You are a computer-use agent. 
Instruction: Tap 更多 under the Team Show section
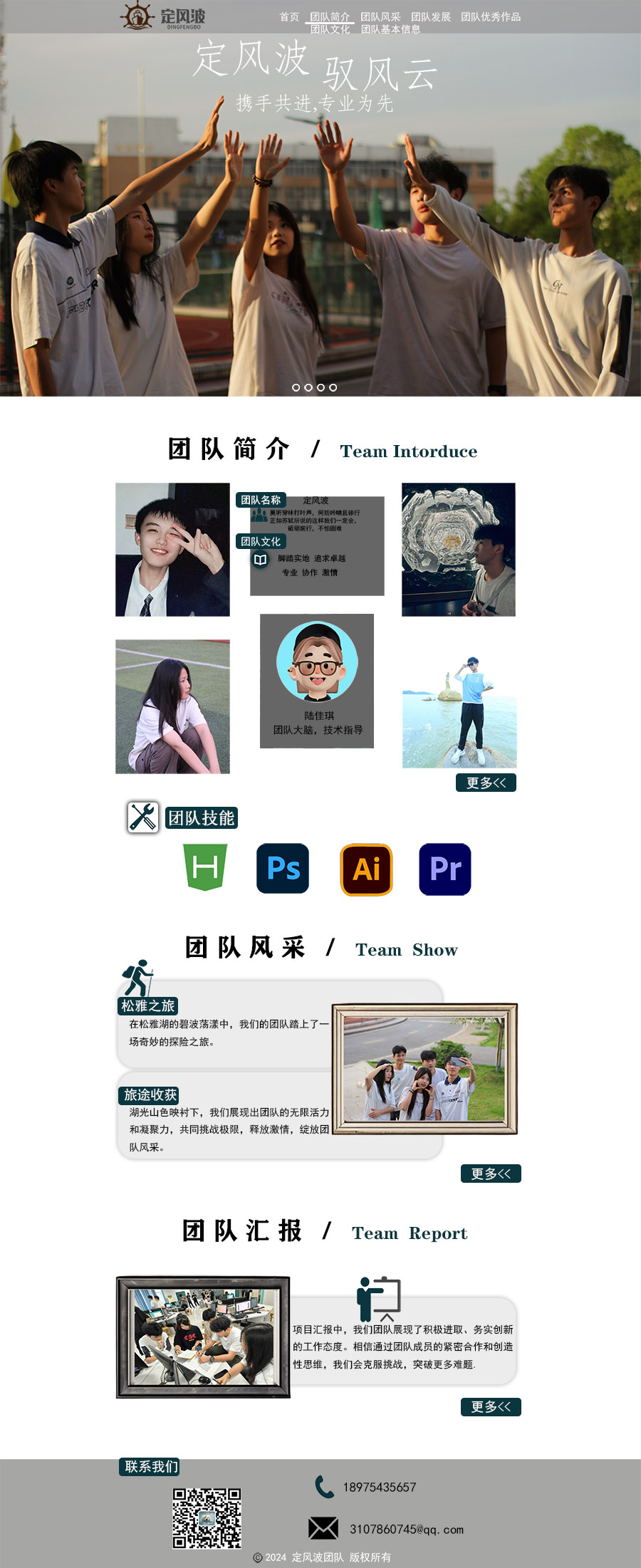click(491, 1174)
